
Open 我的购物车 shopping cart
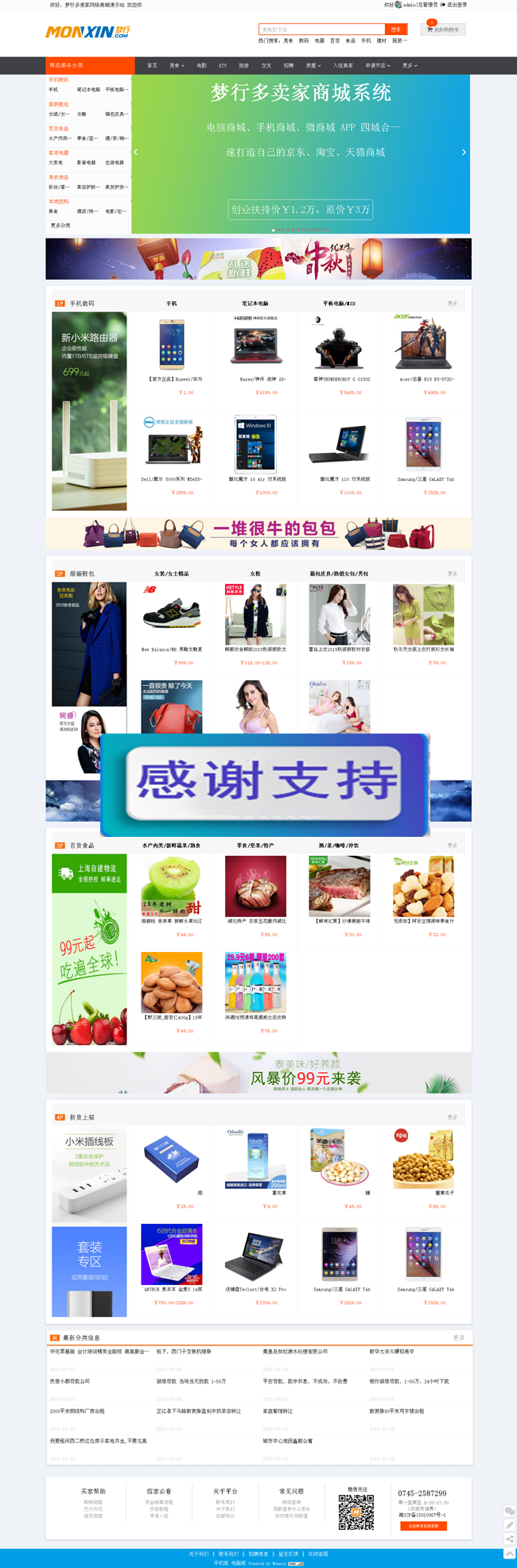pyautogui.click(x=443, y=29)
